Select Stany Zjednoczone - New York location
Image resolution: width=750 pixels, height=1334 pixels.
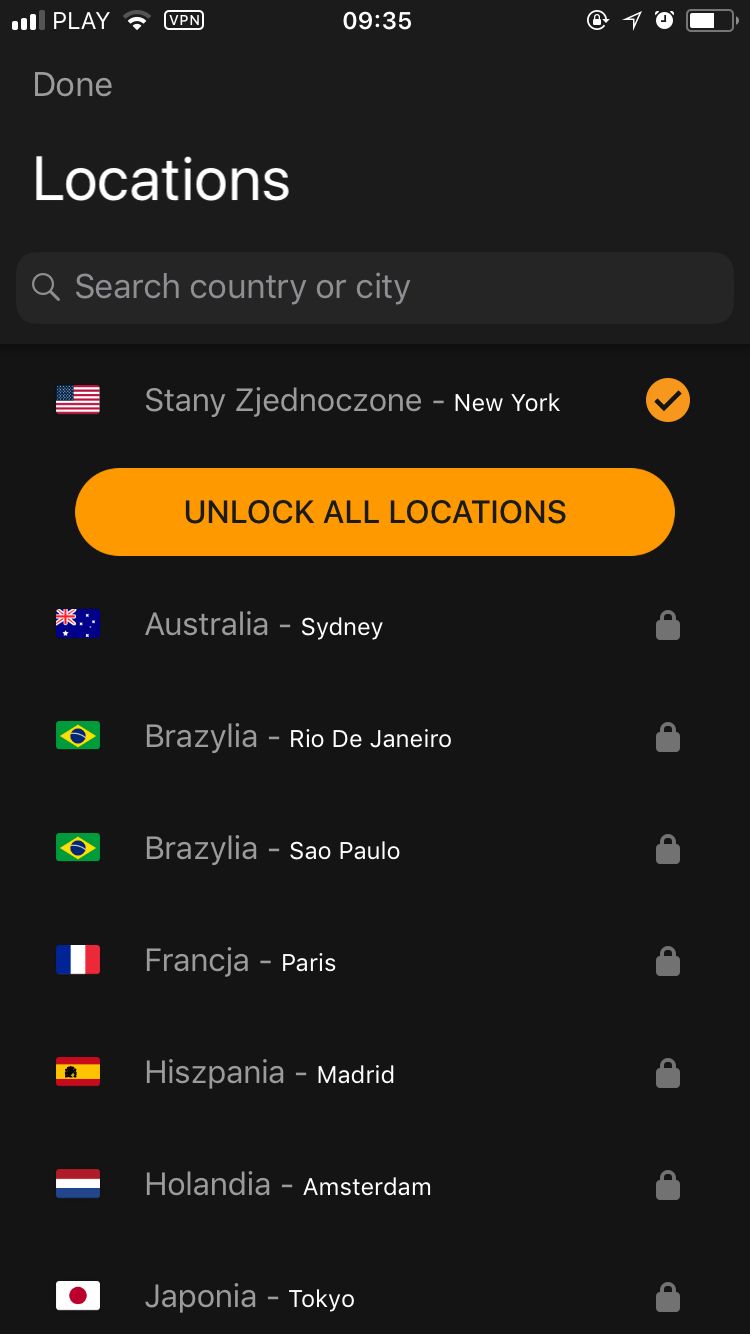tap(375, 401)
